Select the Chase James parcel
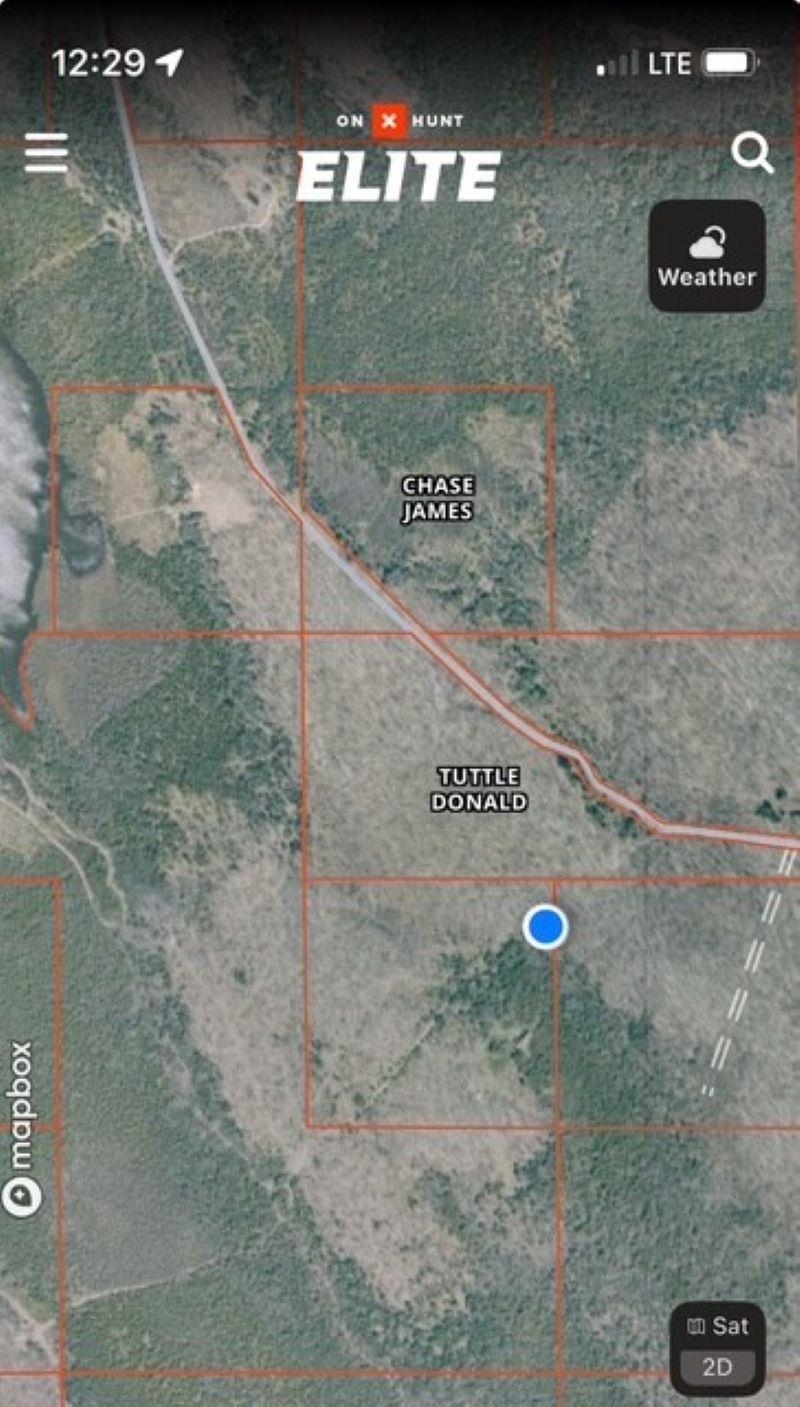This screenshot has height=1407, width=800. (438, 498)
